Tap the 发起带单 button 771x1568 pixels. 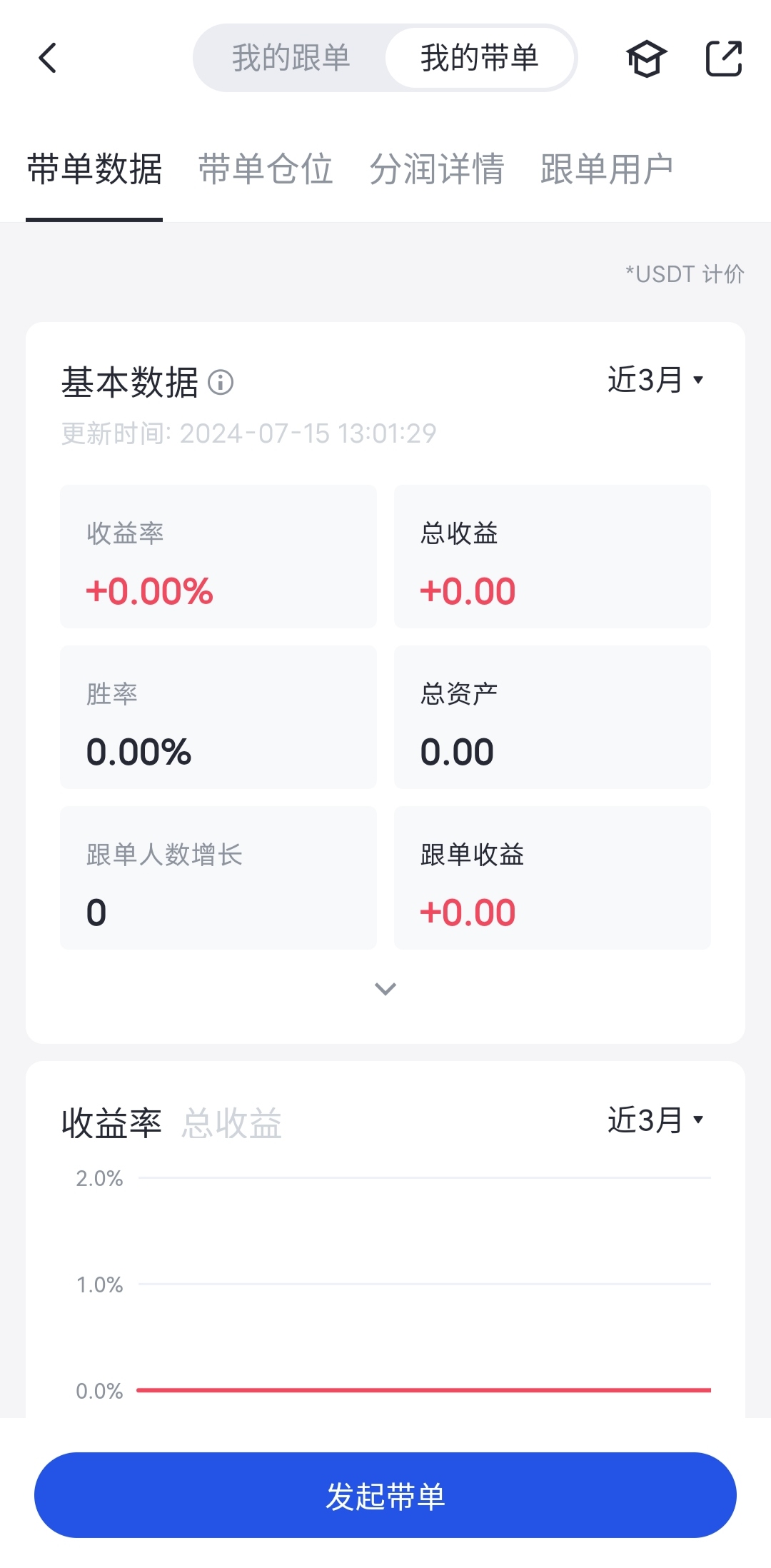click(385, 1495)
